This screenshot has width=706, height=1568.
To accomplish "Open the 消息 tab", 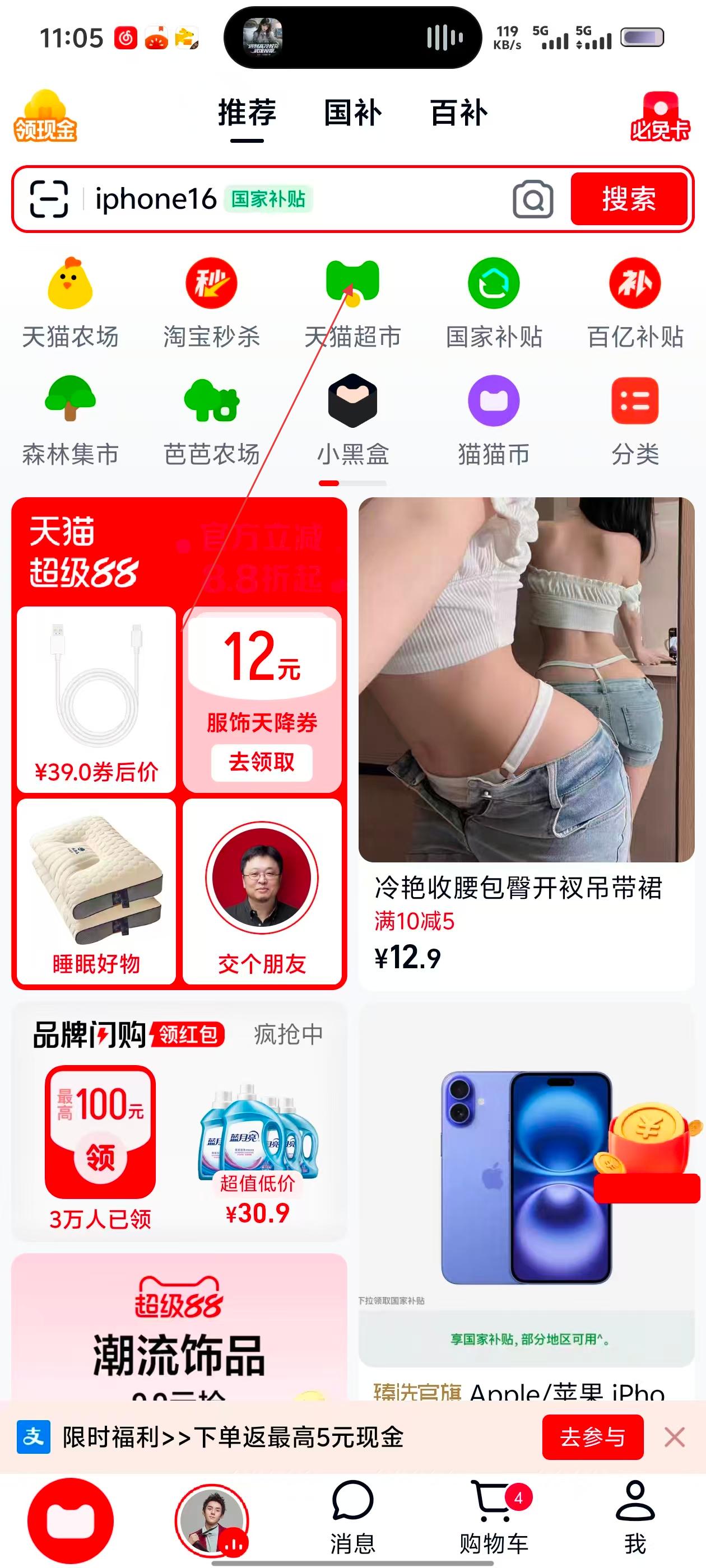I will pyautogui.click(x=352, y=1517).
